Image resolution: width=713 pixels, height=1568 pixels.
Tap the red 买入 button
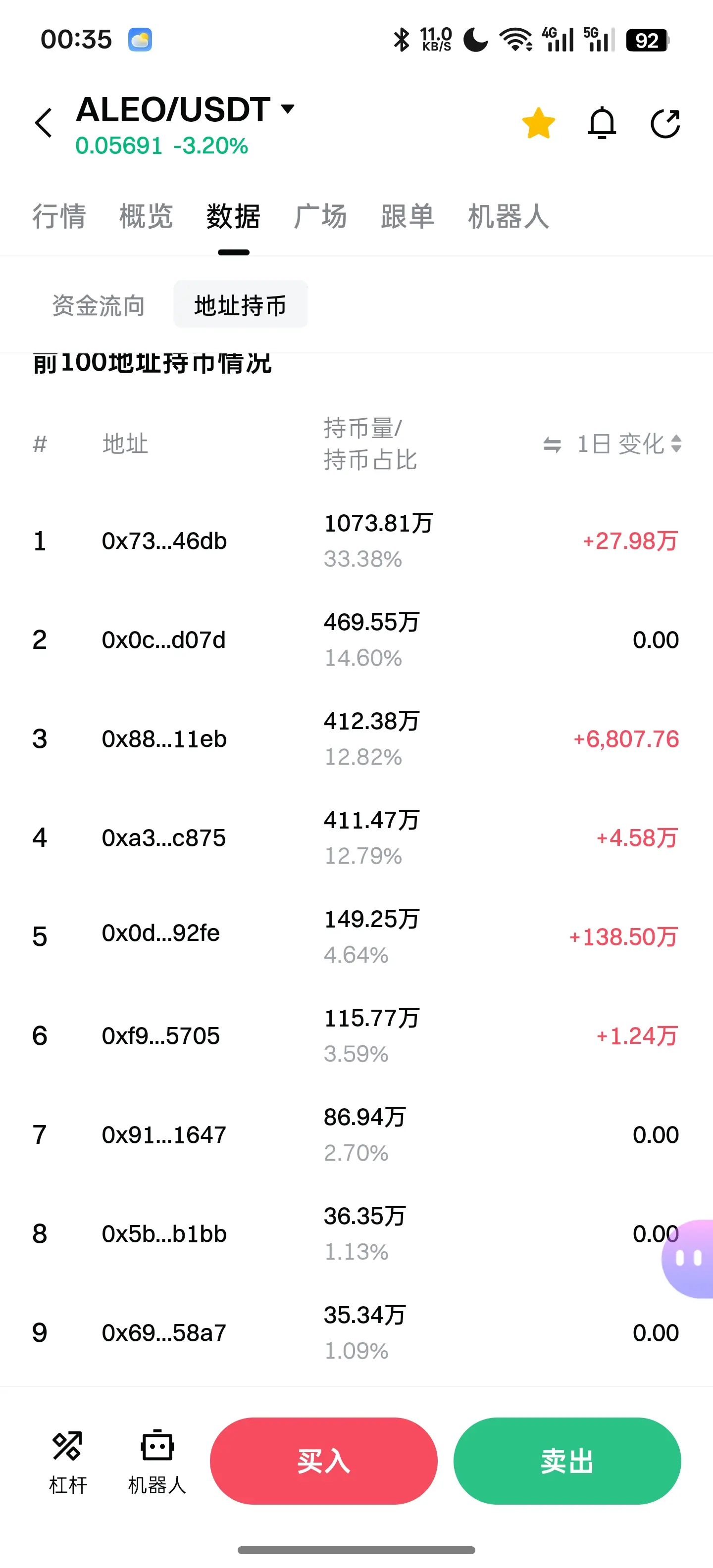coord(323,1461)
